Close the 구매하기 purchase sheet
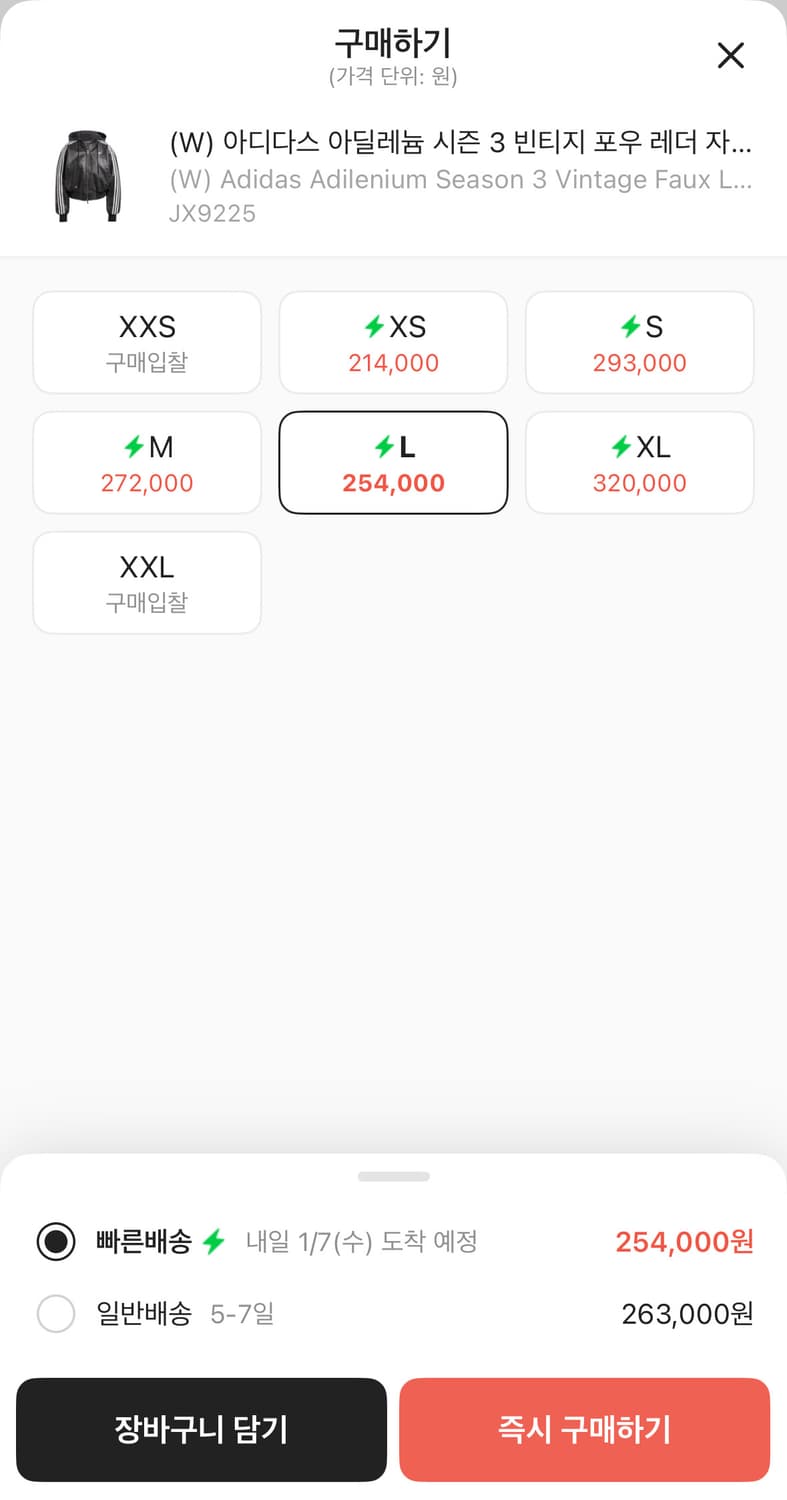The width and height of the screenshot is (787, 1500). (731, 56)
